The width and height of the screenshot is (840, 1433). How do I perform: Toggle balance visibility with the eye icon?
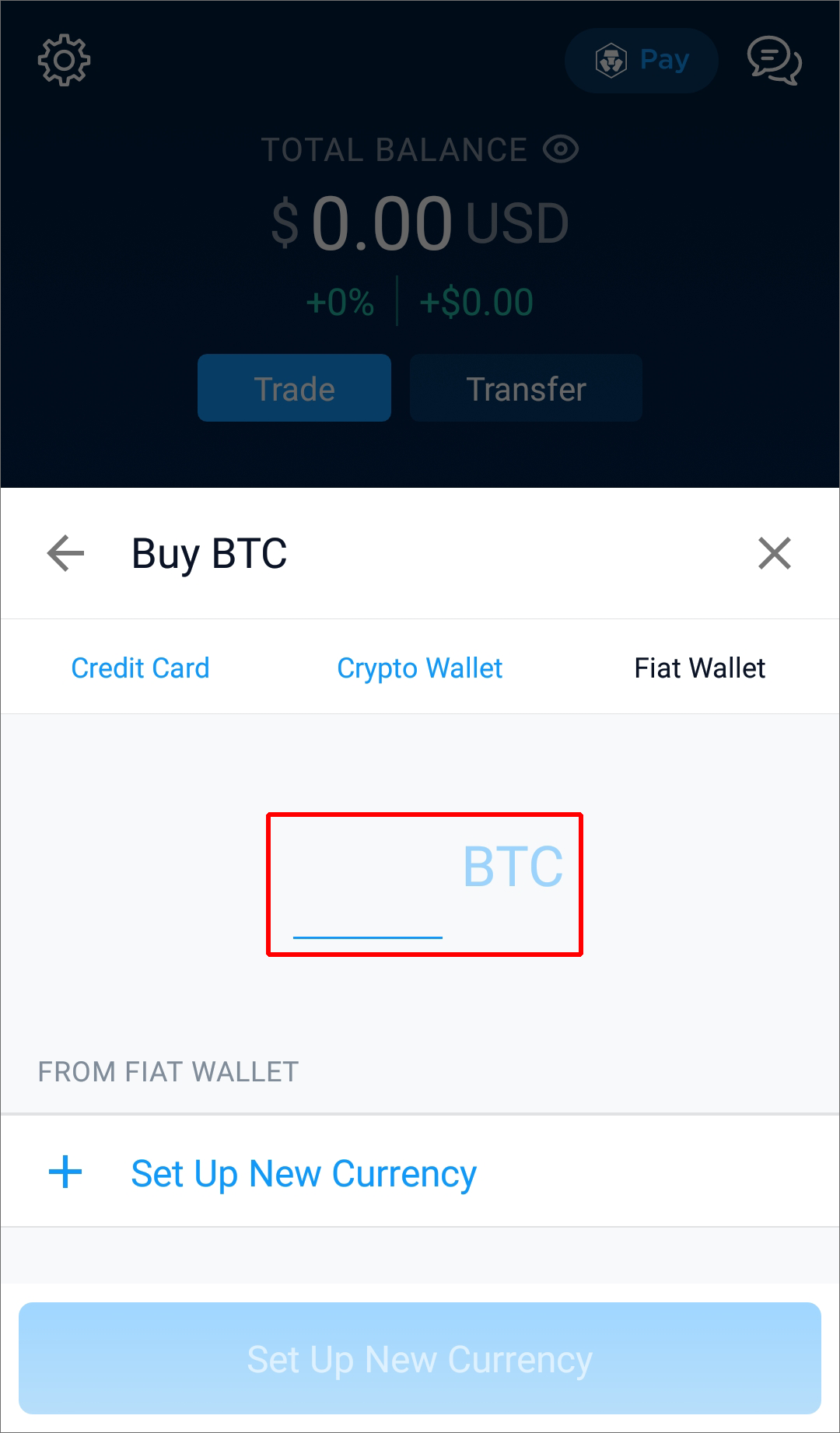(x=559, y=149)
